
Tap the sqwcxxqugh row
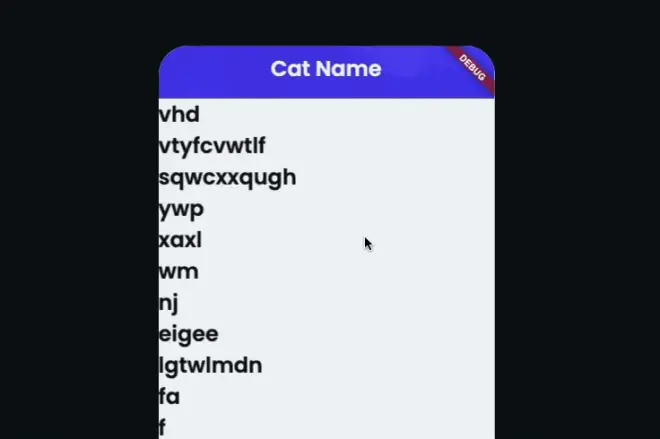pos(227,178)
